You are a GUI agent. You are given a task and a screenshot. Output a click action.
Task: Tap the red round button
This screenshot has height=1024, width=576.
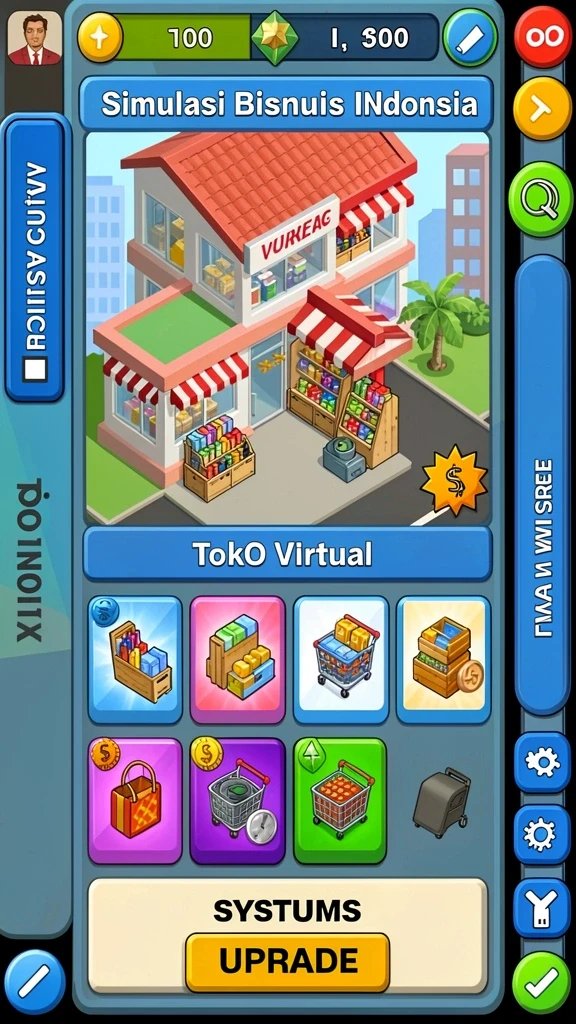pos(543,37)
